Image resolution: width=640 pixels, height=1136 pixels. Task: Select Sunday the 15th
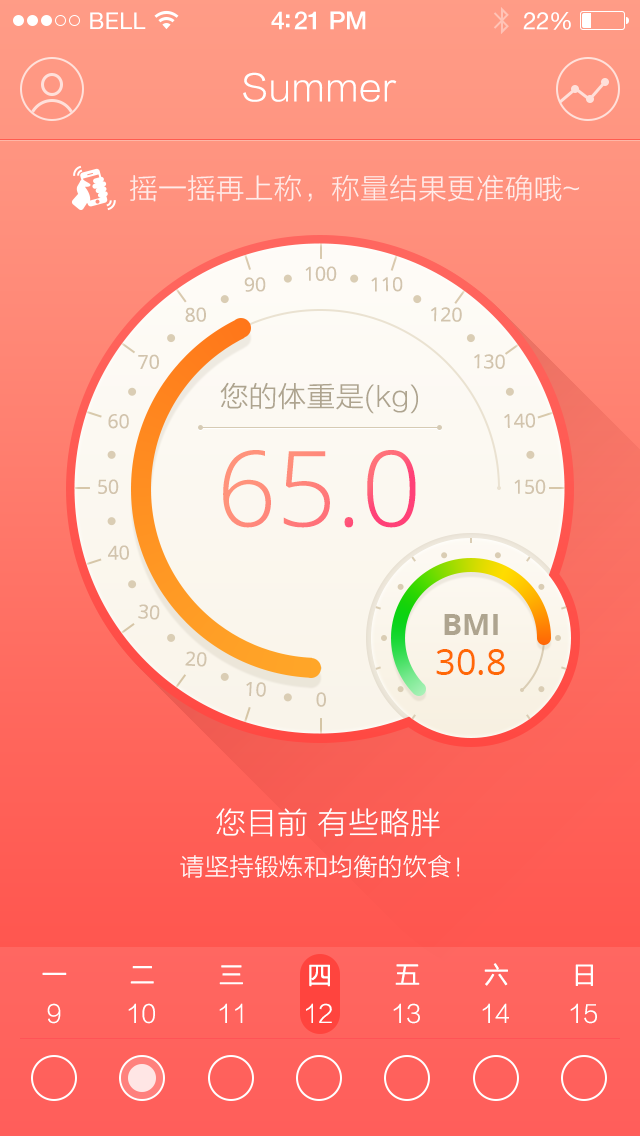click(584, 995)
